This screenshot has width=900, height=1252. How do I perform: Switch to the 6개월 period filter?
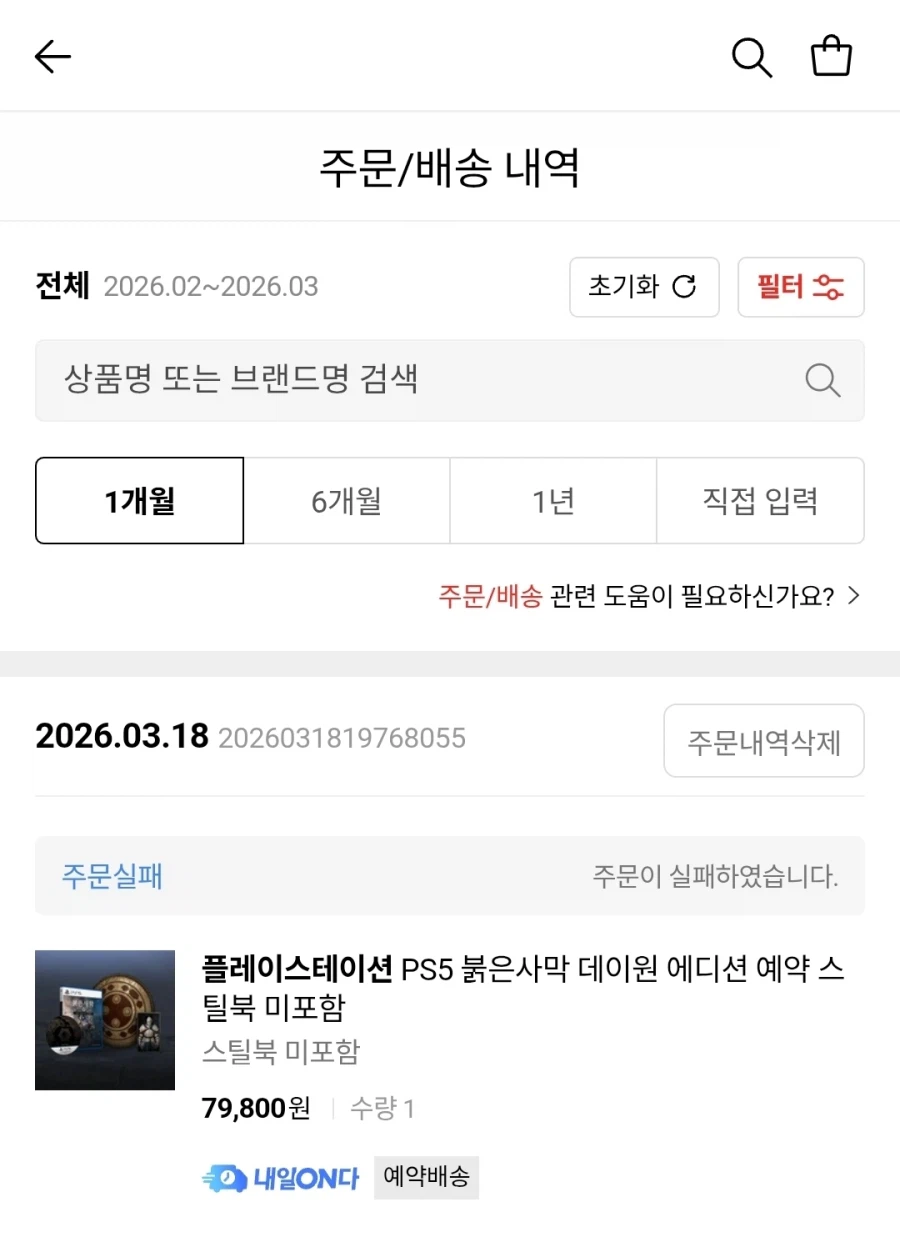pyautogui.click(x=347, y=501)
